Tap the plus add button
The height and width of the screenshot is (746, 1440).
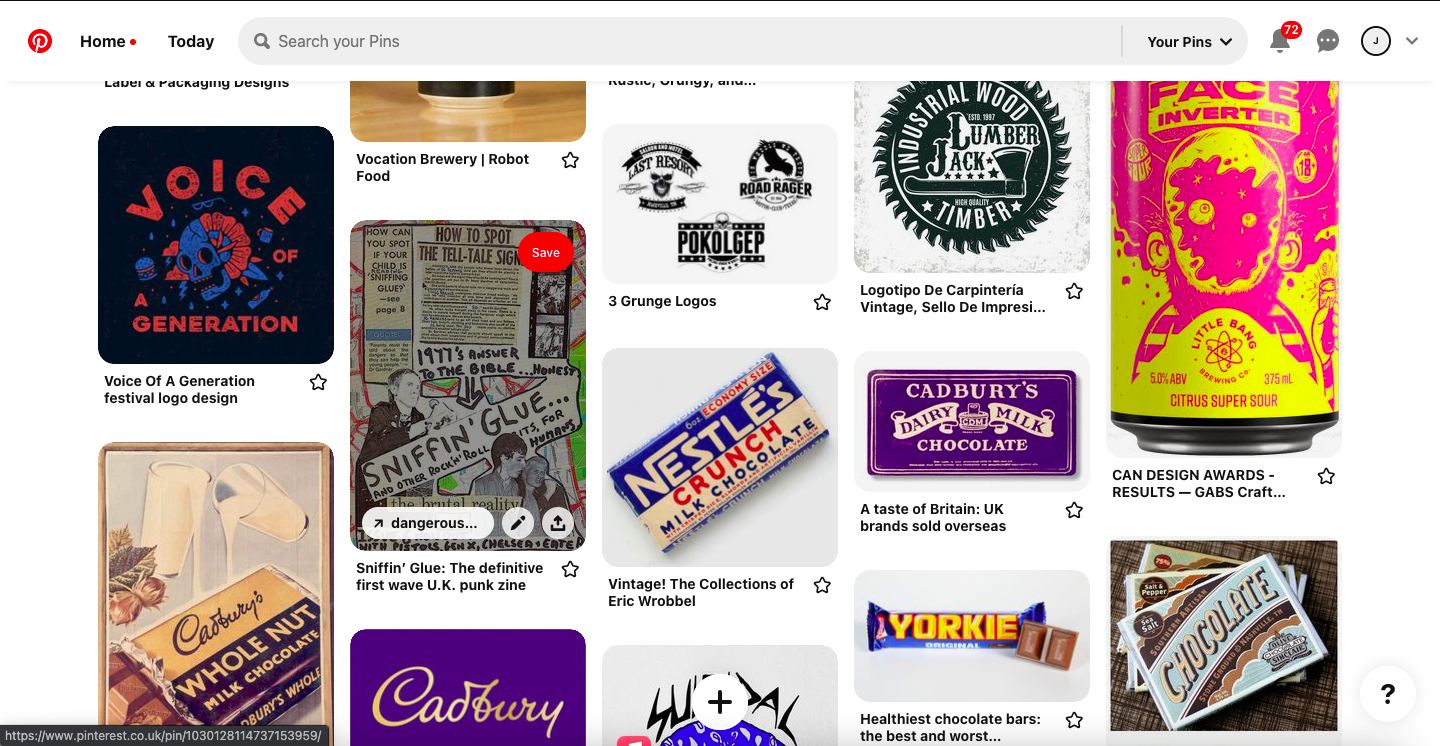[x=720, y=702]
